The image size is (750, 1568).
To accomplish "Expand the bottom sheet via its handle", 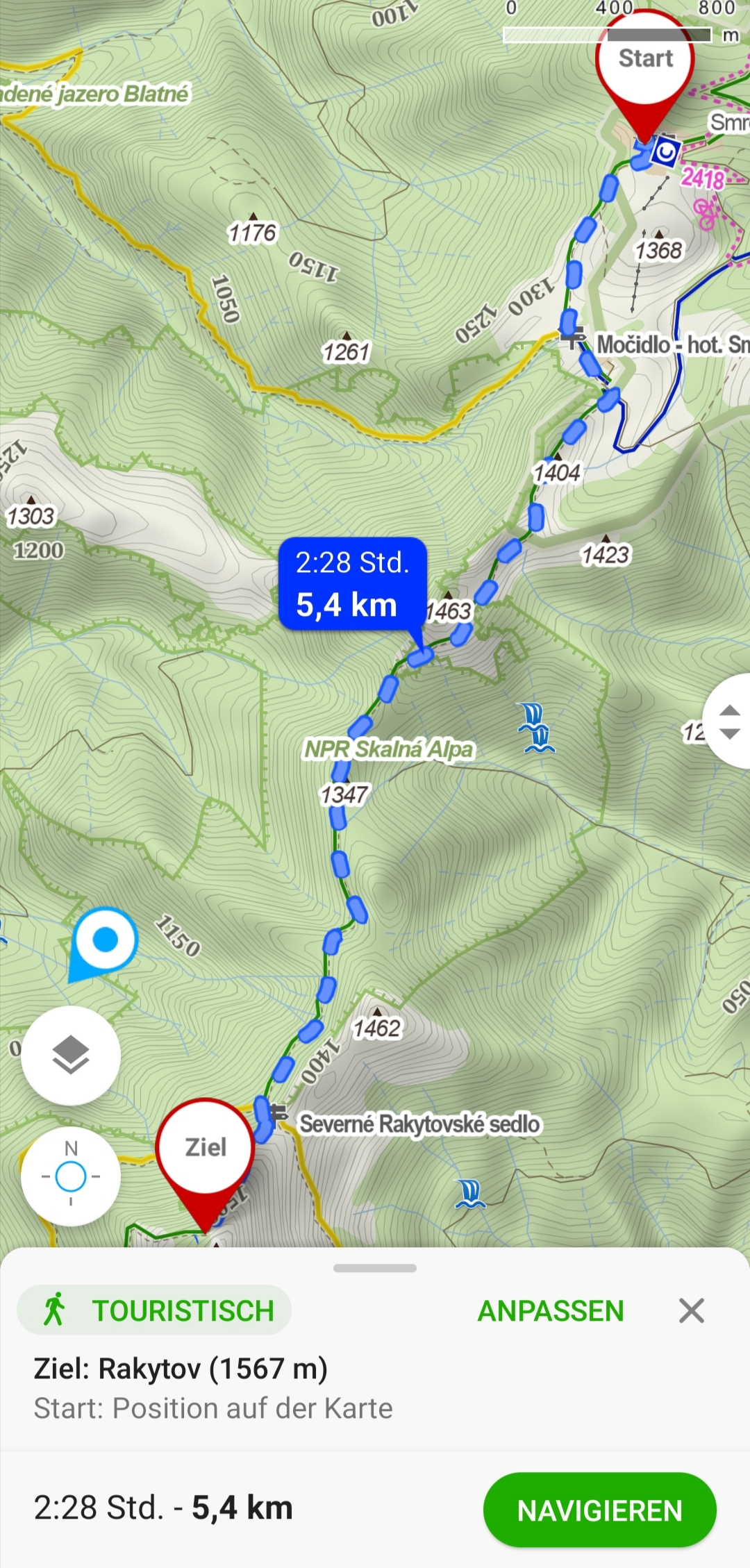I will point(375,1268).
